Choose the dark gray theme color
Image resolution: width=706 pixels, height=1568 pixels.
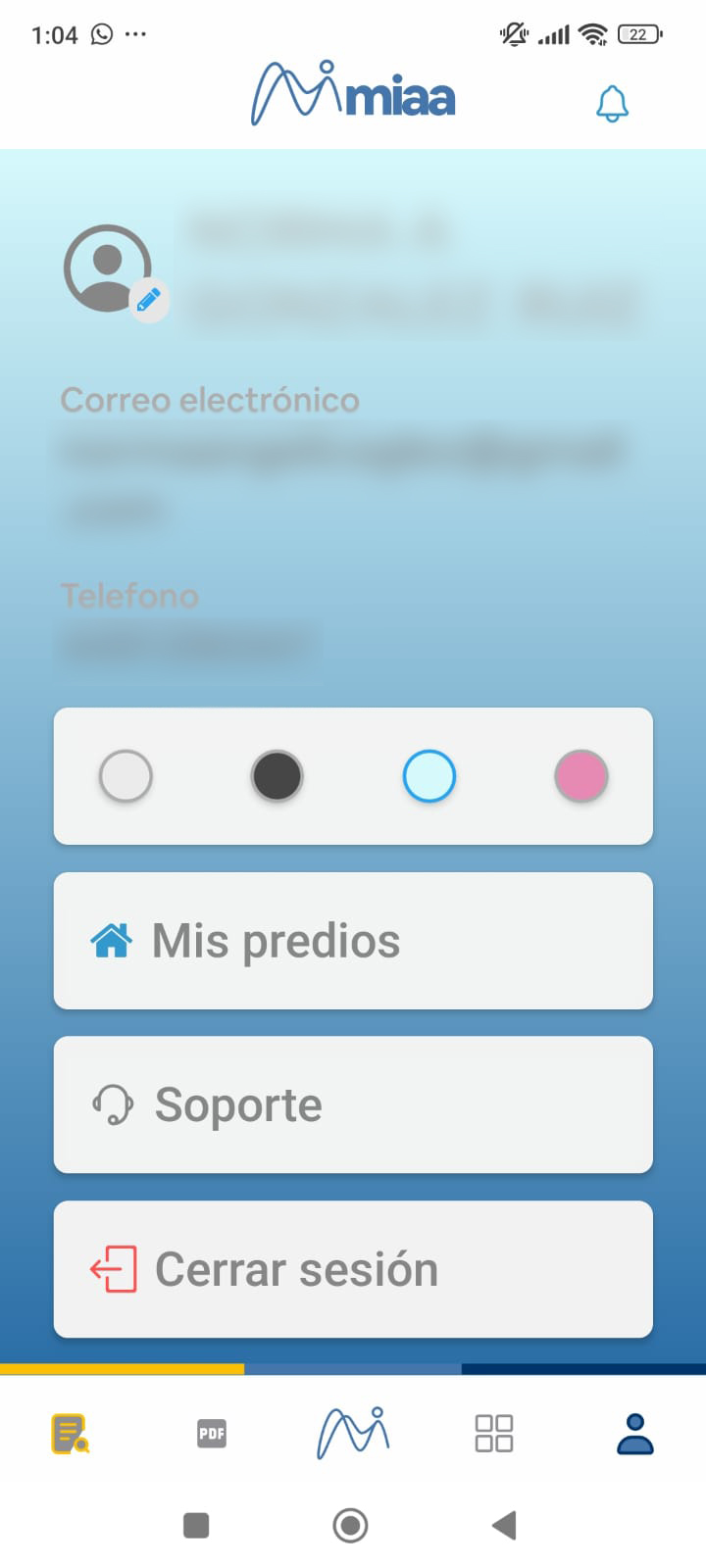[277, 776]
